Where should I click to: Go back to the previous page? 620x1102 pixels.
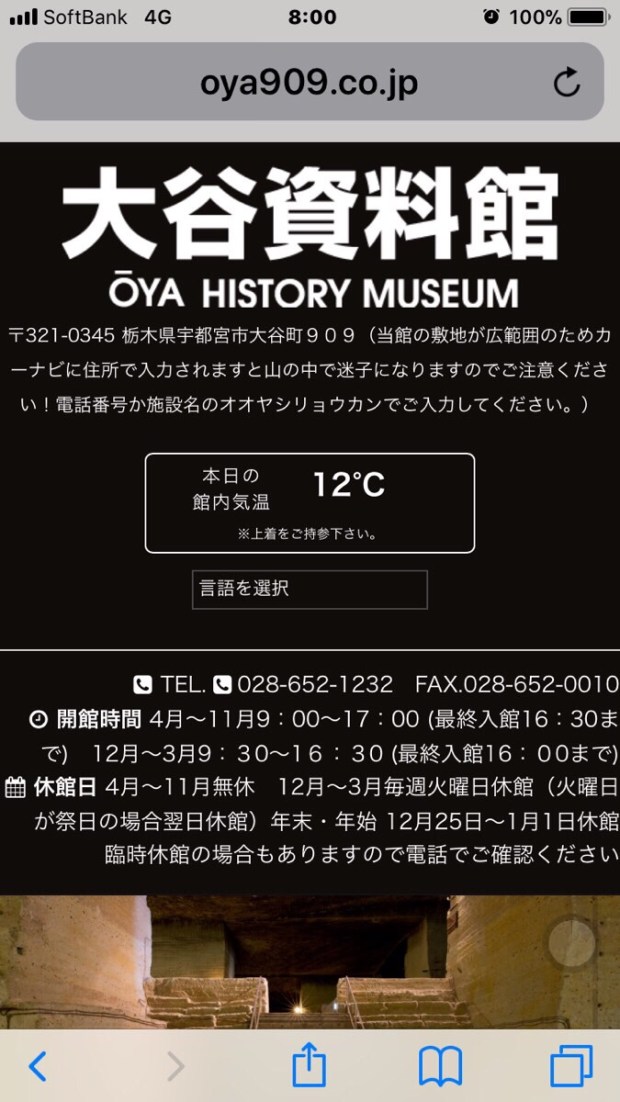click(x=37, y=1066)
